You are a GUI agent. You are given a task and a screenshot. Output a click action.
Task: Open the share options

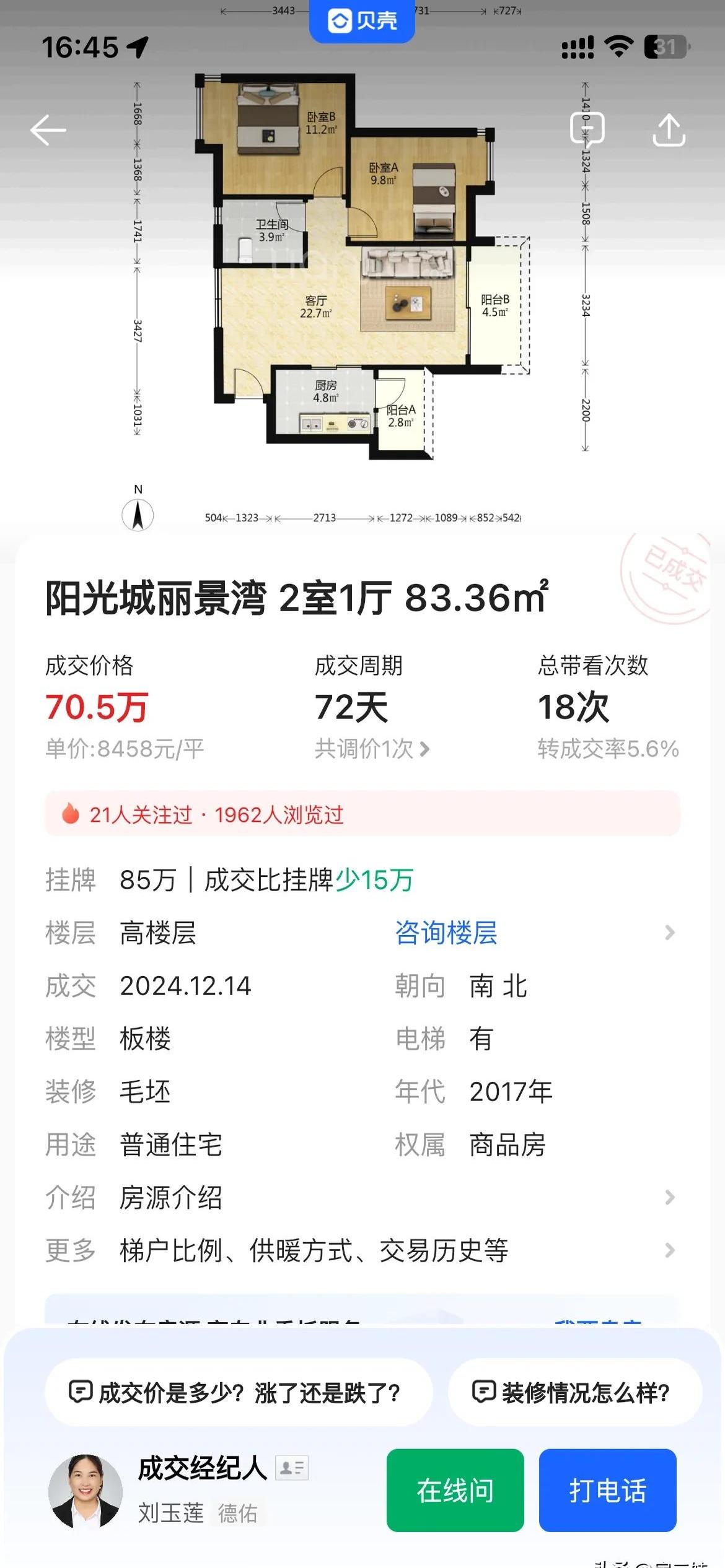(669, 129)
